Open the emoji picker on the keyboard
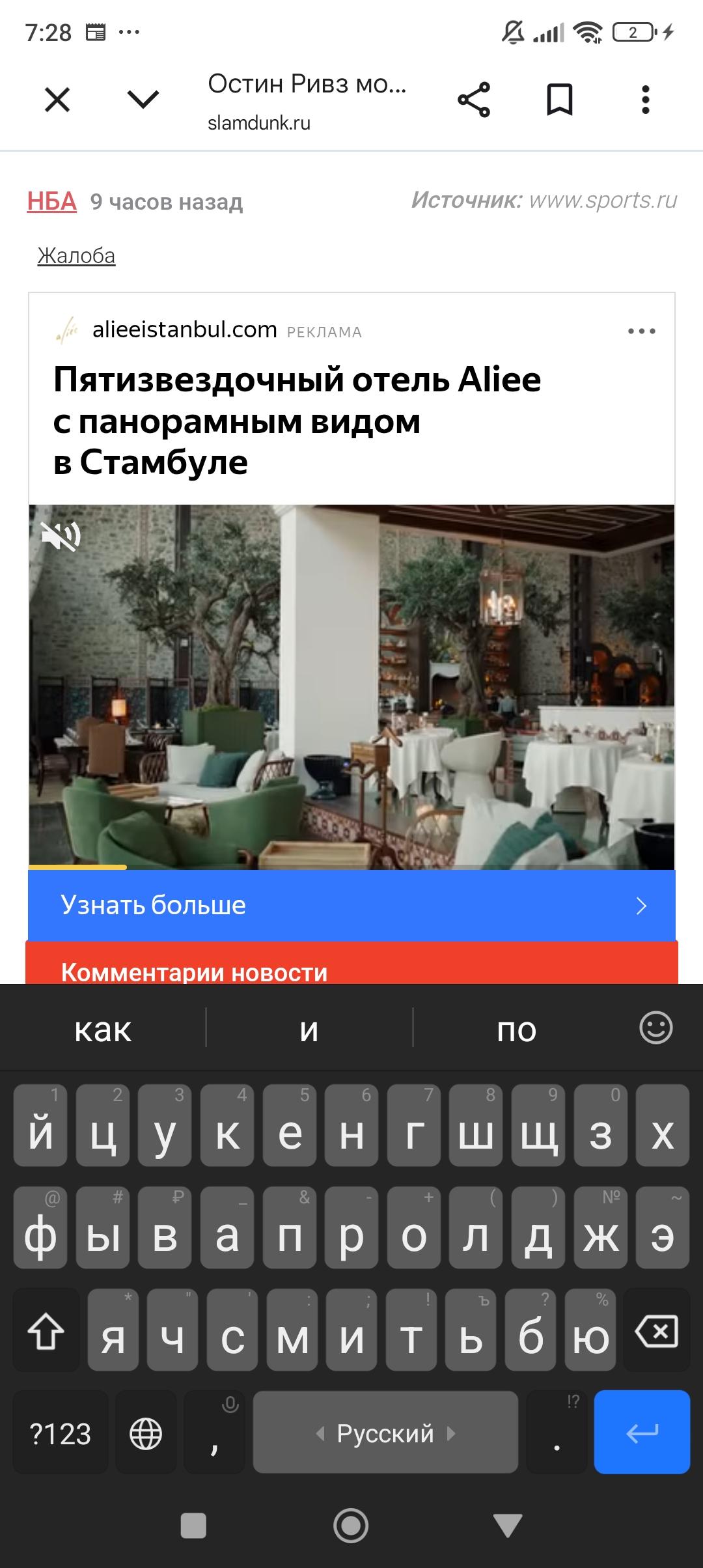 tap(655, 1028)
